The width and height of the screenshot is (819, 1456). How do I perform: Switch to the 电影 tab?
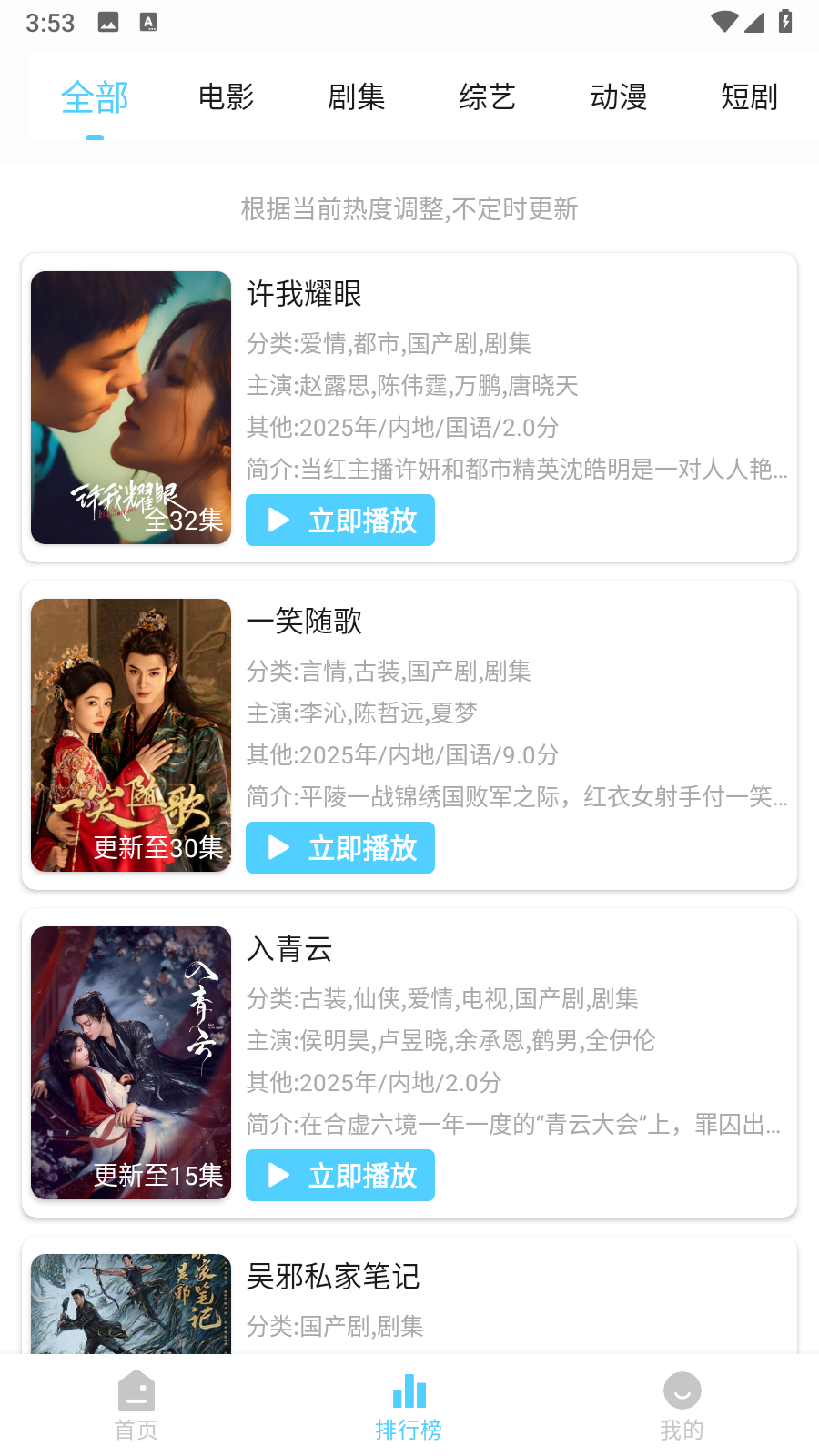(x=226, y=96)
